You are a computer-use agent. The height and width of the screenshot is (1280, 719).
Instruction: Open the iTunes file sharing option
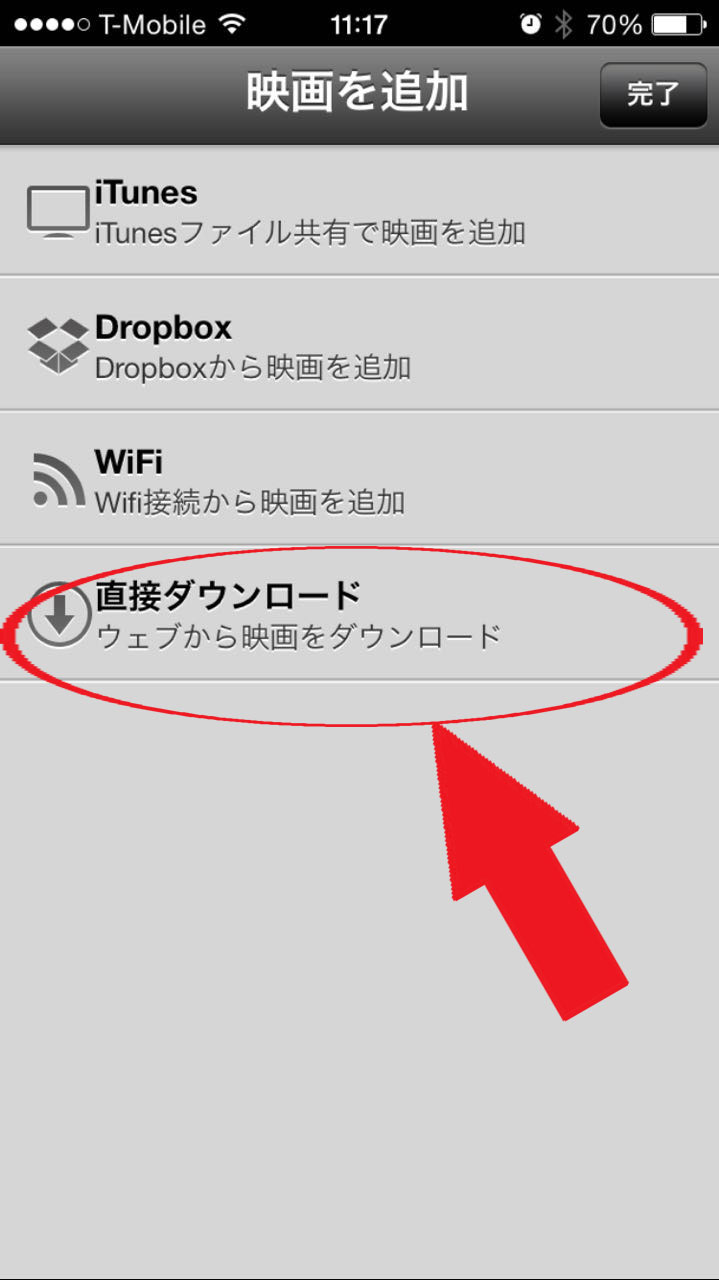pos(359,212)
